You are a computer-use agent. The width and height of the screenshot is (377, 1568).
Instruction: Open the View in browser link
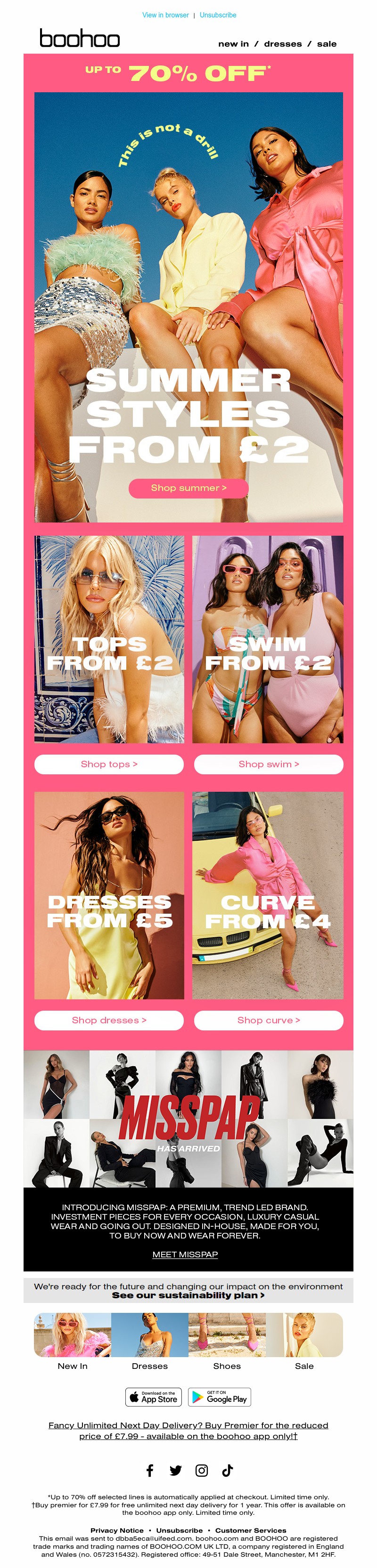pyautogui.click(x=165, y=15)
